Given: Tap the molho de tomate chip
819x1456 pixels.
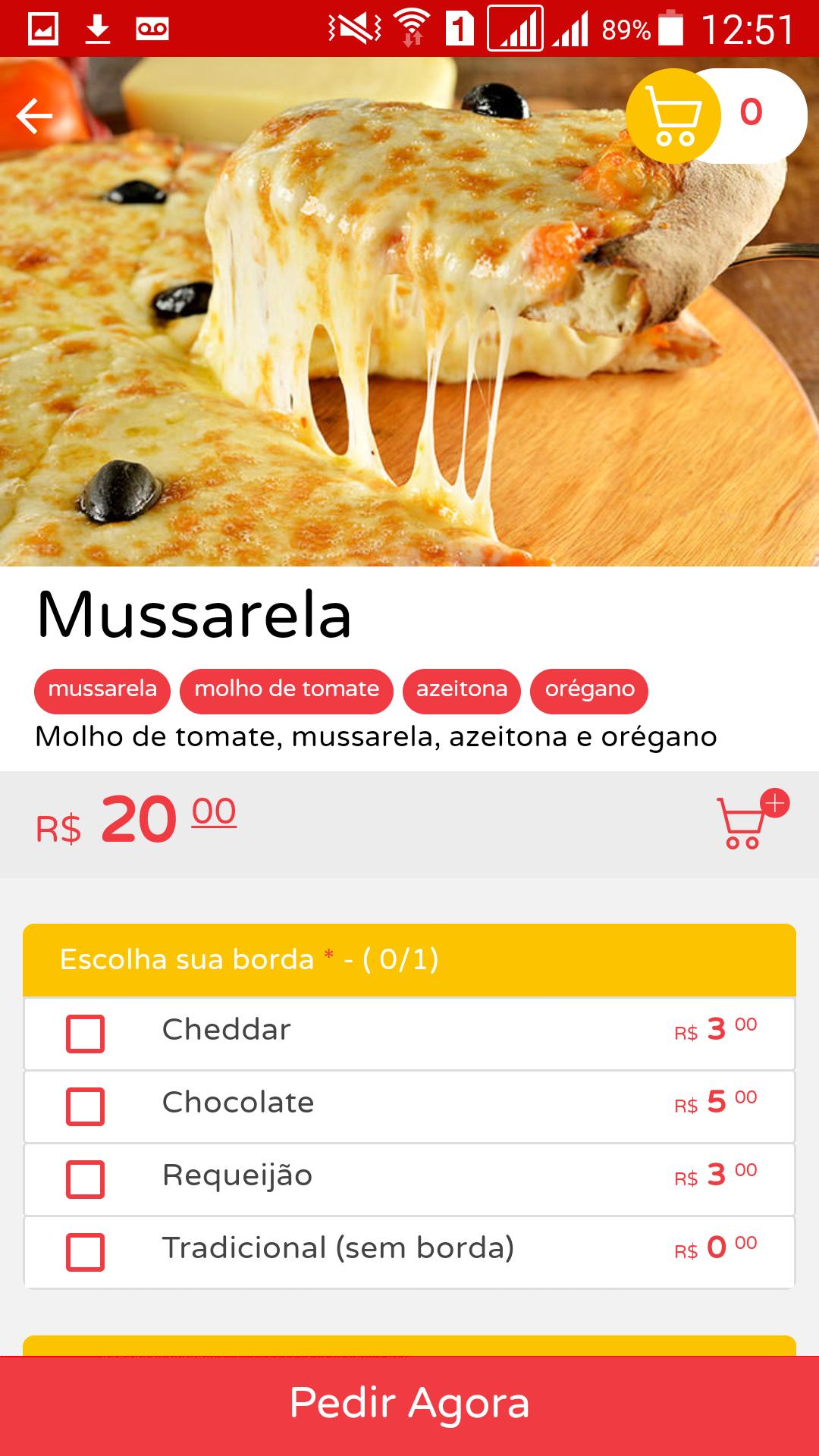Looking at the screenshot, I should tap(286, 689).
